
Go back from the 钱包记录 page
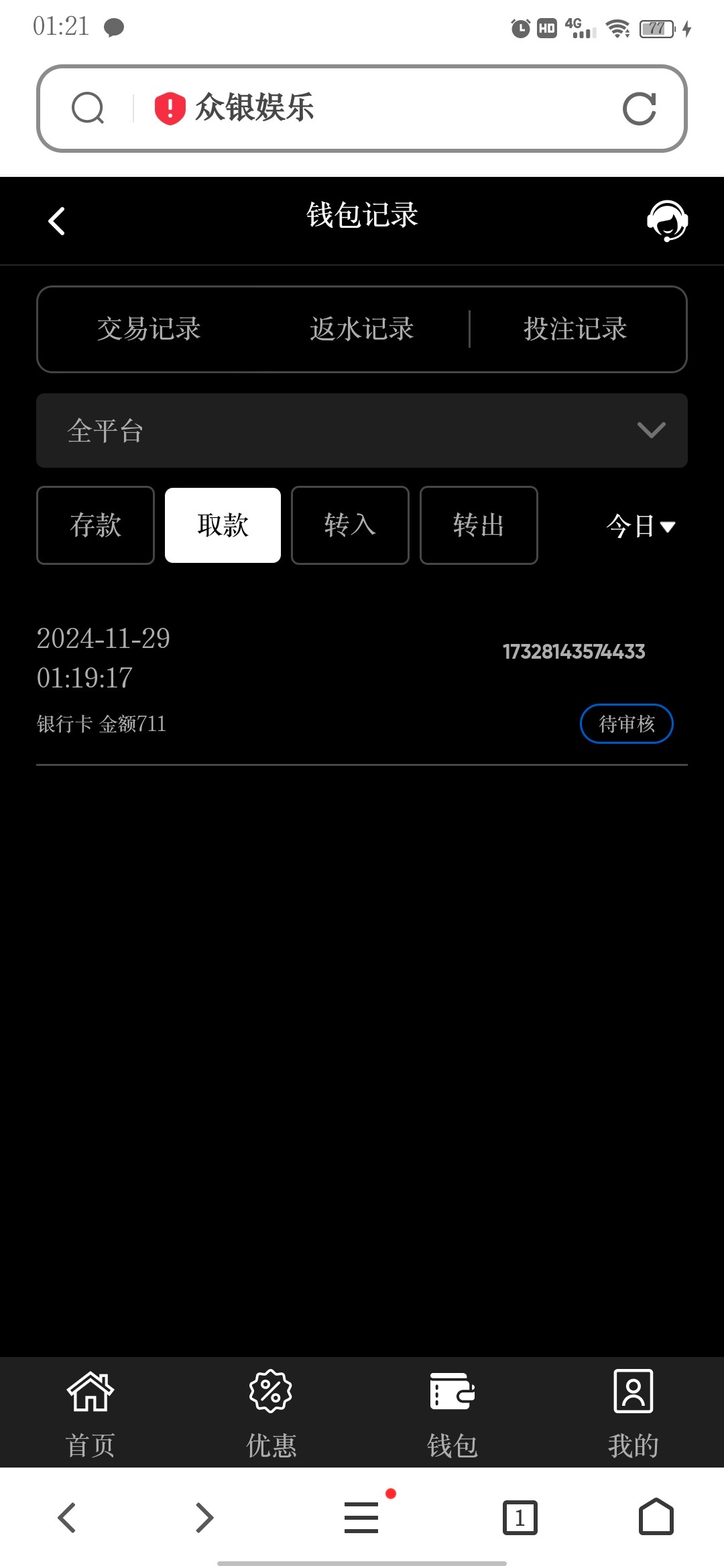click(57, 221)
